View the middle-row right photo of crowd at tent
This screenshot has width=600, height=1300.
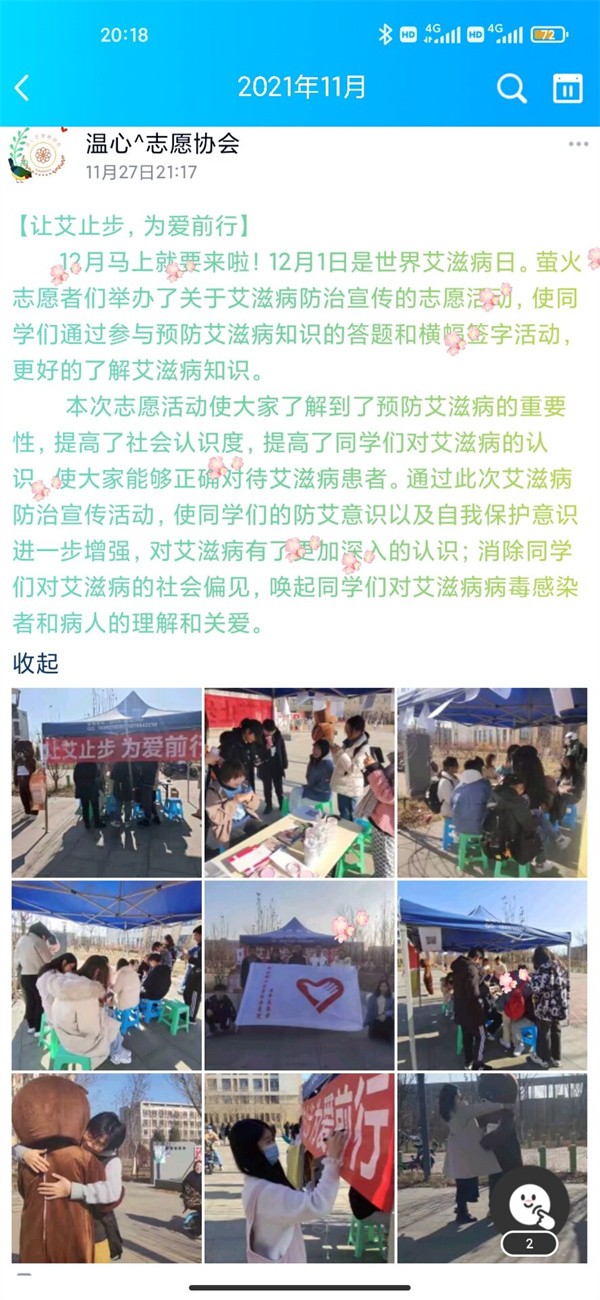point(492,975)
